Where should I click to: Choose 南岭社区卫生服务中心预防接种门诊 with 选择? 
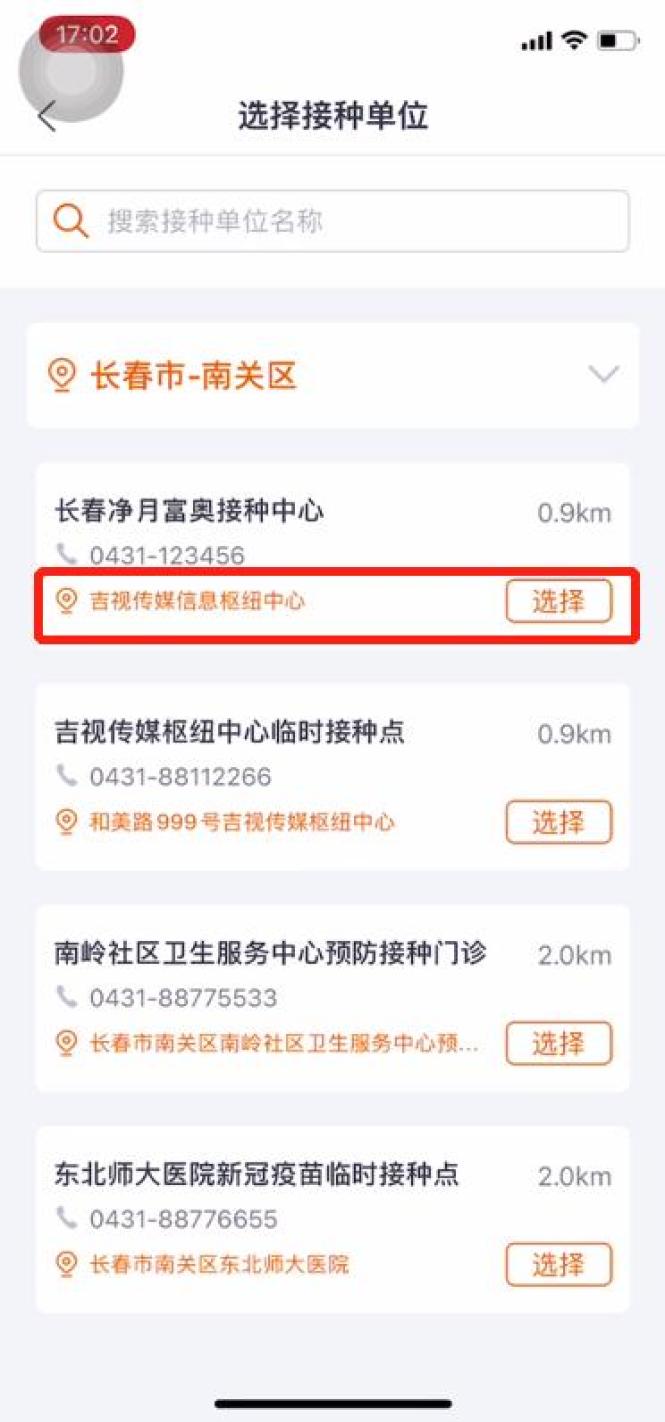click(x=558, y=1043)
